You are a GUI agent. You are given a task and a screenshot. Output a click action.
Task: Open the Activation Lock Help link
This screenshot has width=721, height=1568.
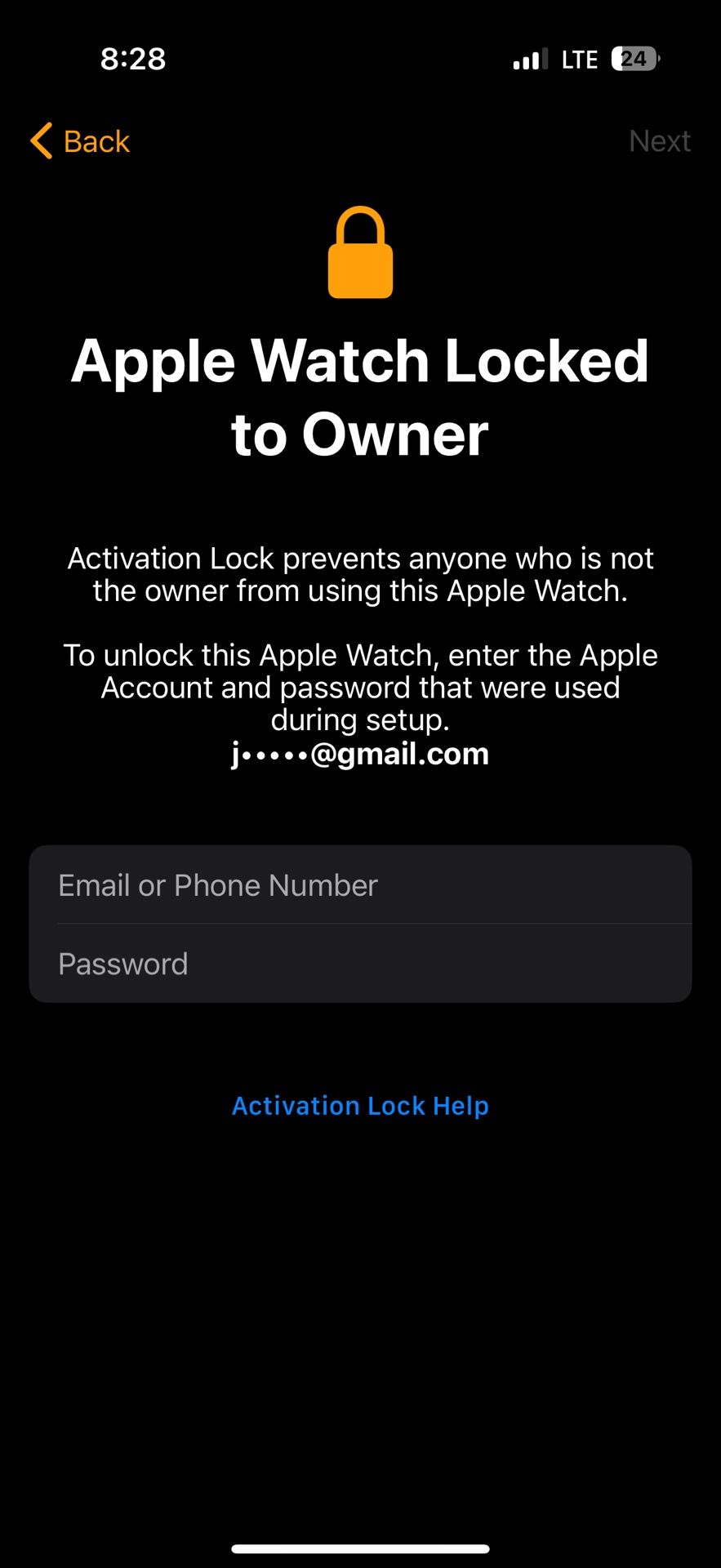tap(360, 1106)
